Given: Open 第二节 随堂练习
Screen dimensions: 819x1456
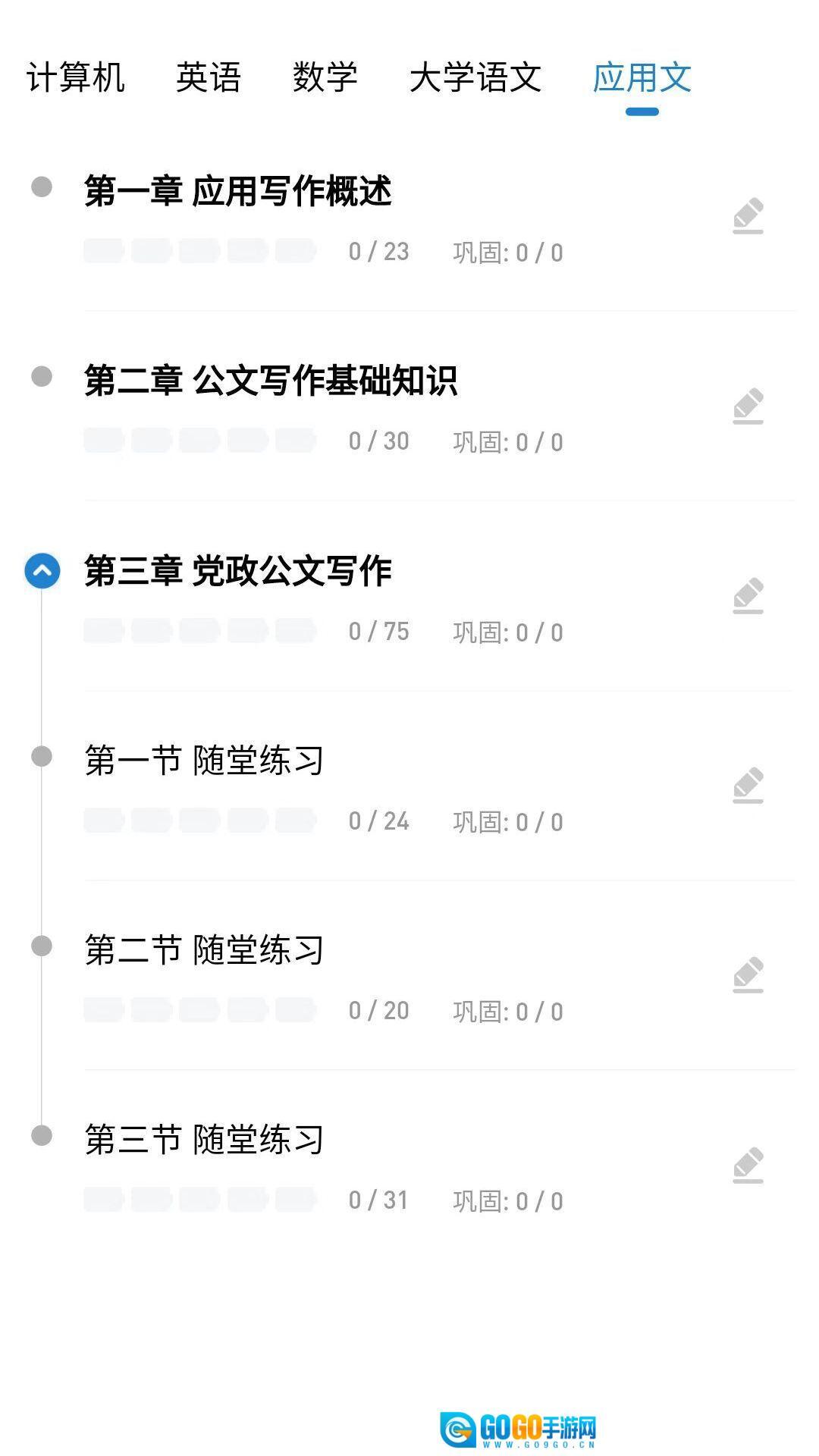Looking at the screenshot, I should click(205, 949).
